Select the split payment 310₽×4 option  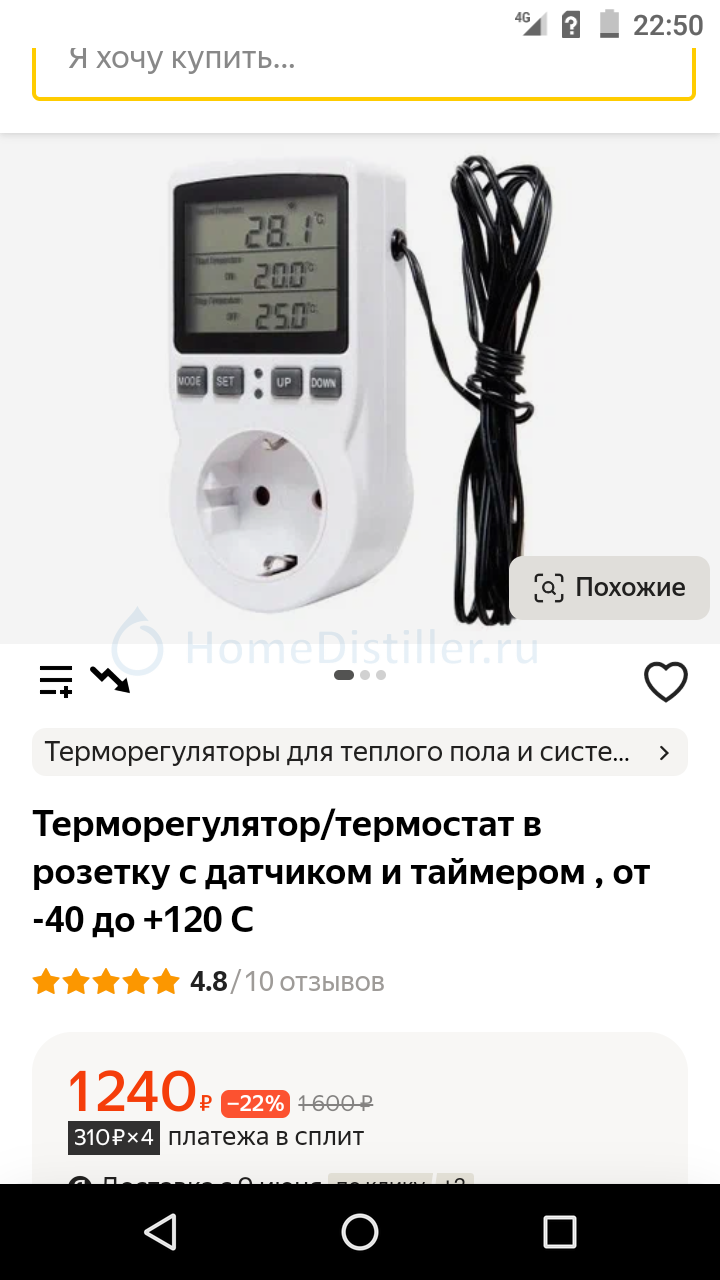coord(216,1137)
